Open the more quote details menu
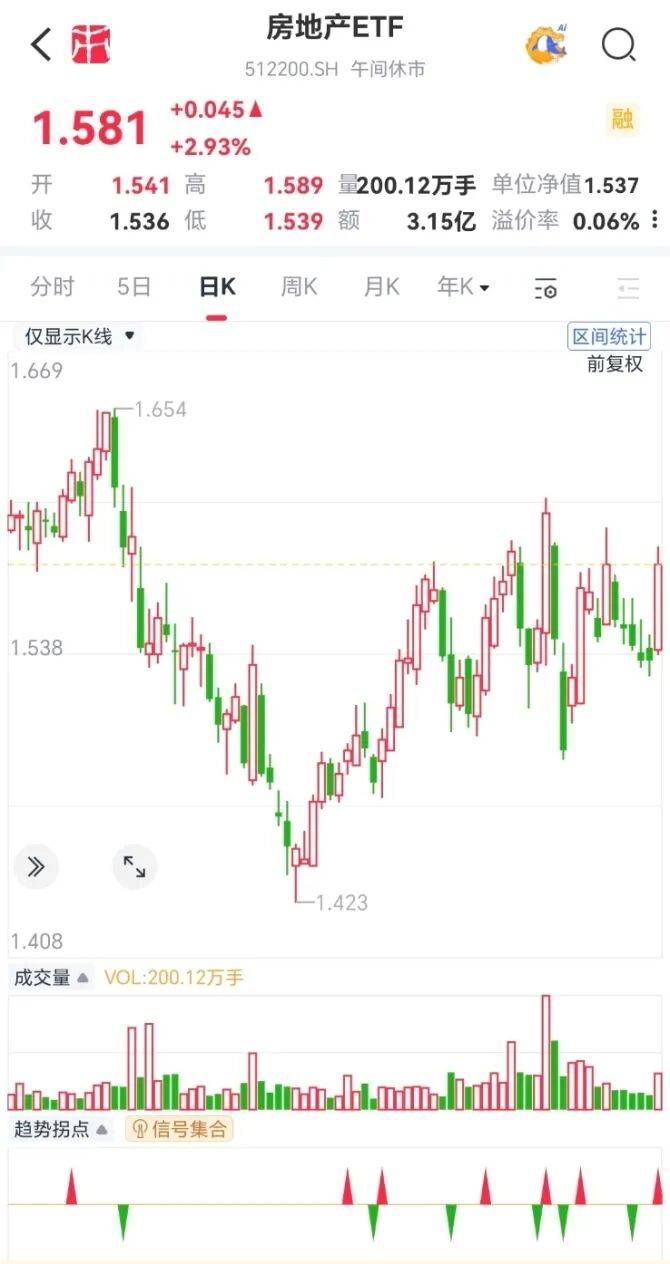The width and height of the screenshot is (670, 1264). (x=655, y=220)
